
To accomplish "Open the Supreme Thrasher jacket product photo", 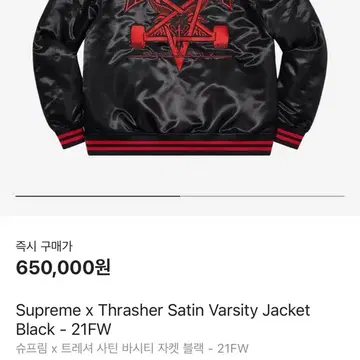I will [x=180, y=78].
